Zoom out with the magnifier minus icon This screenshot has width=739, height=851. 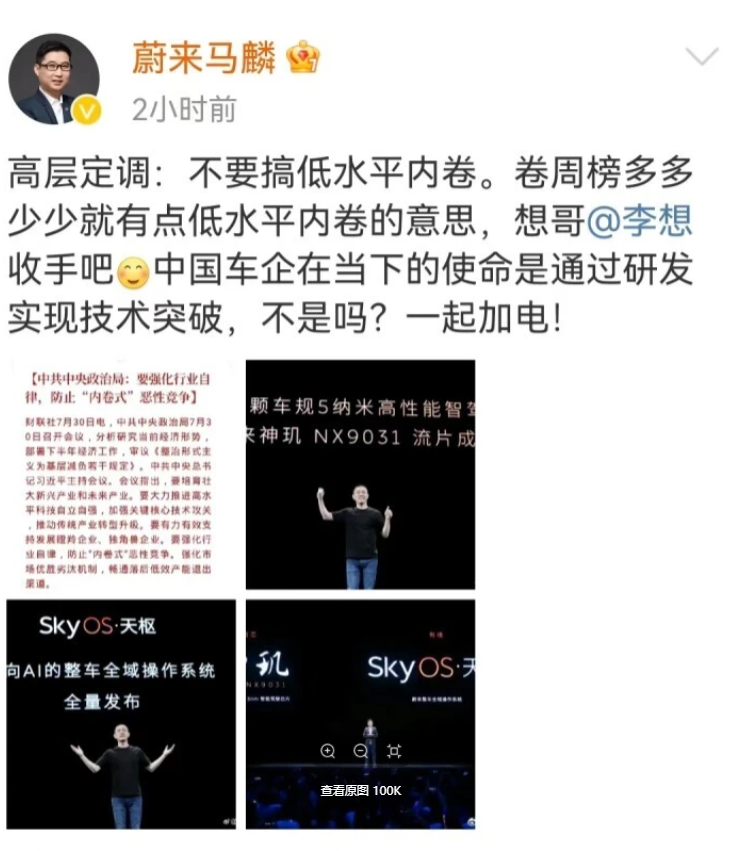(361, 751)
